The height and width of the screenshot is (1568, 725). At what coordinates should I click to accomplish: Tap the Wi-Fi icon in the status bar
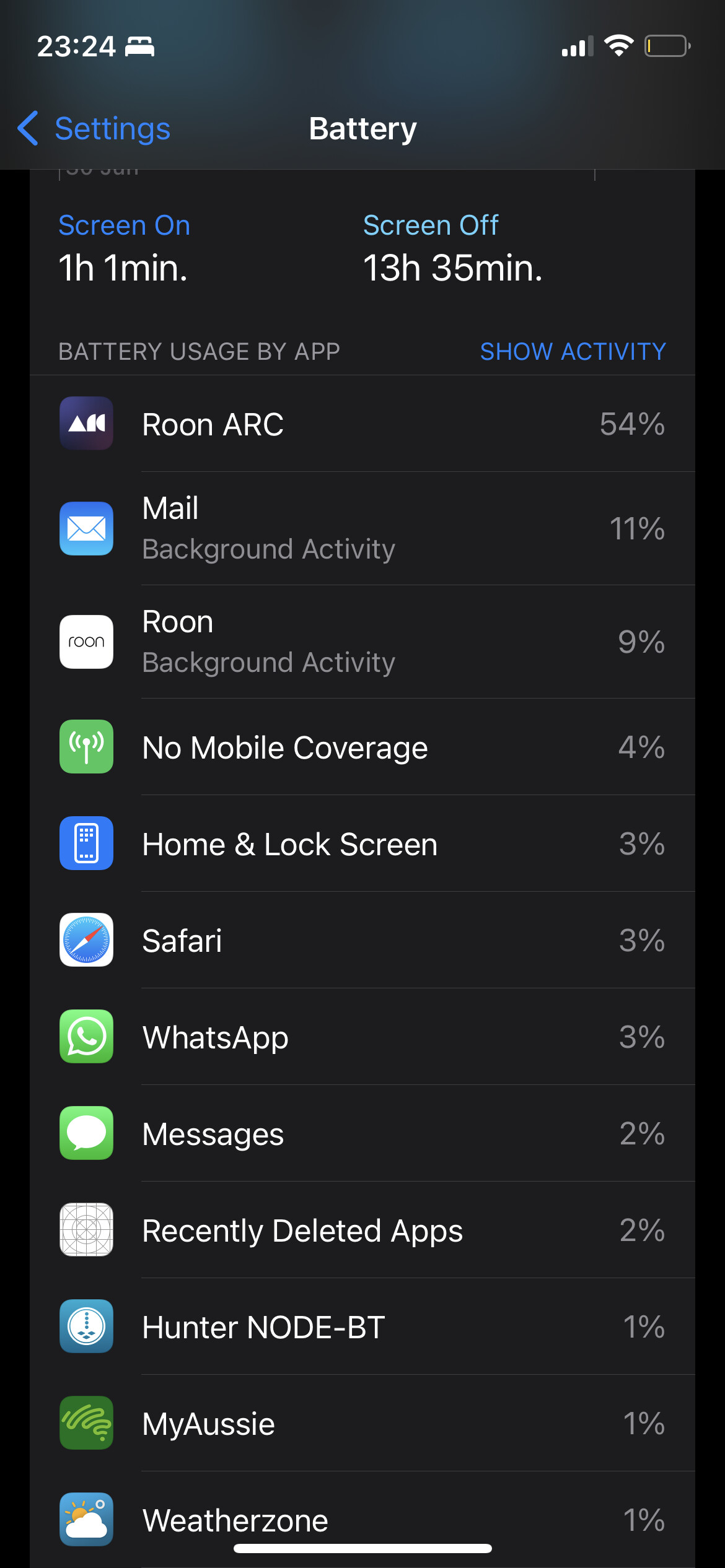(x=619, y=45)
